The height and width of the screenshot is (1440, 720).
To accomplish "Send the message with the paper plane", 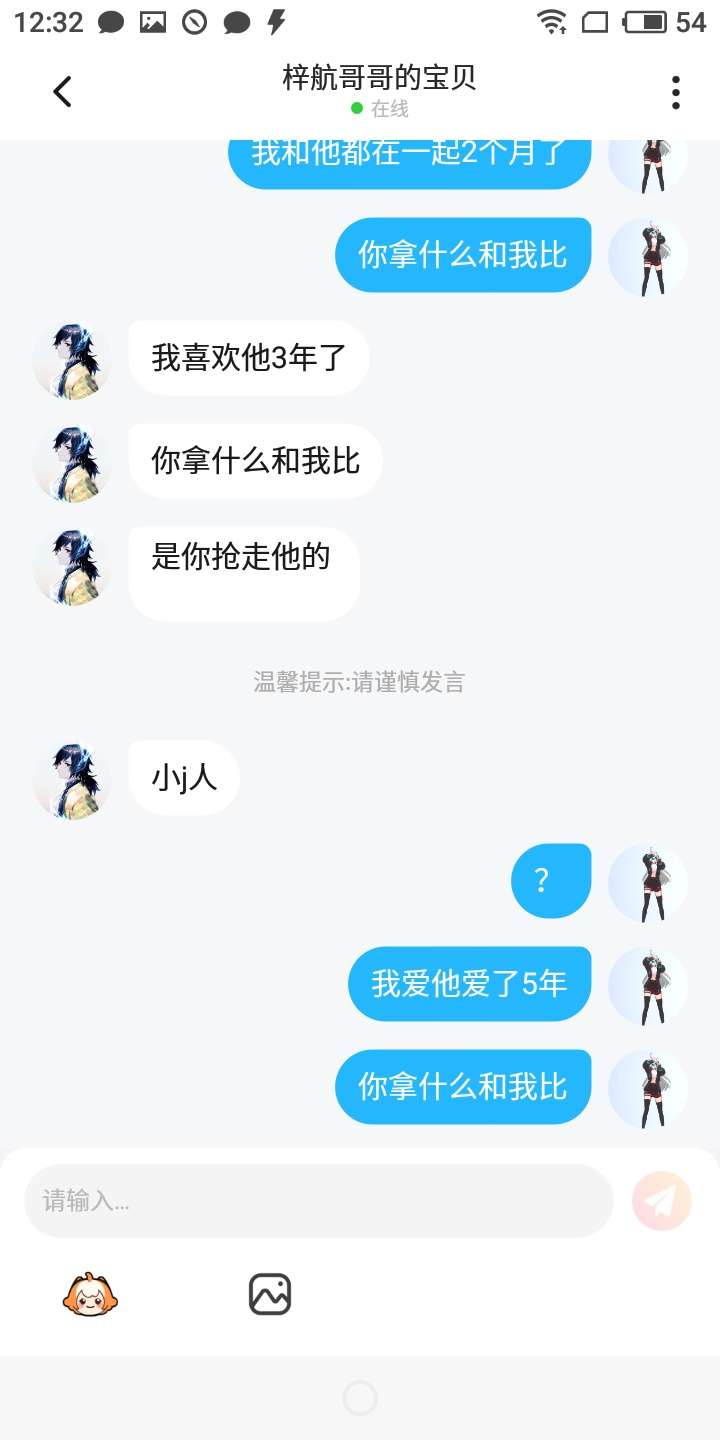I will point(662,1200).
